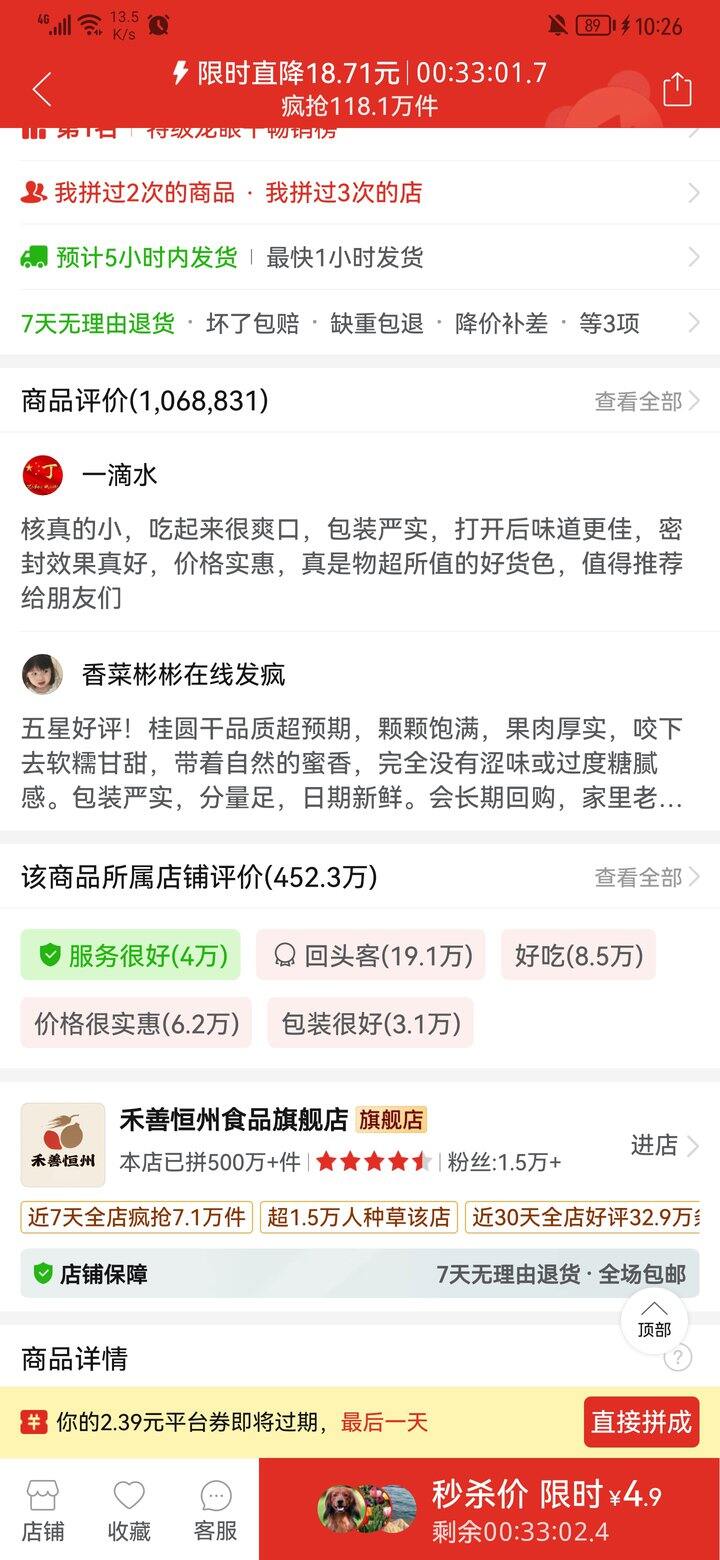
Task: Open the 预计5小时内发货 shipping info row
Action: [x=360, y=257]
